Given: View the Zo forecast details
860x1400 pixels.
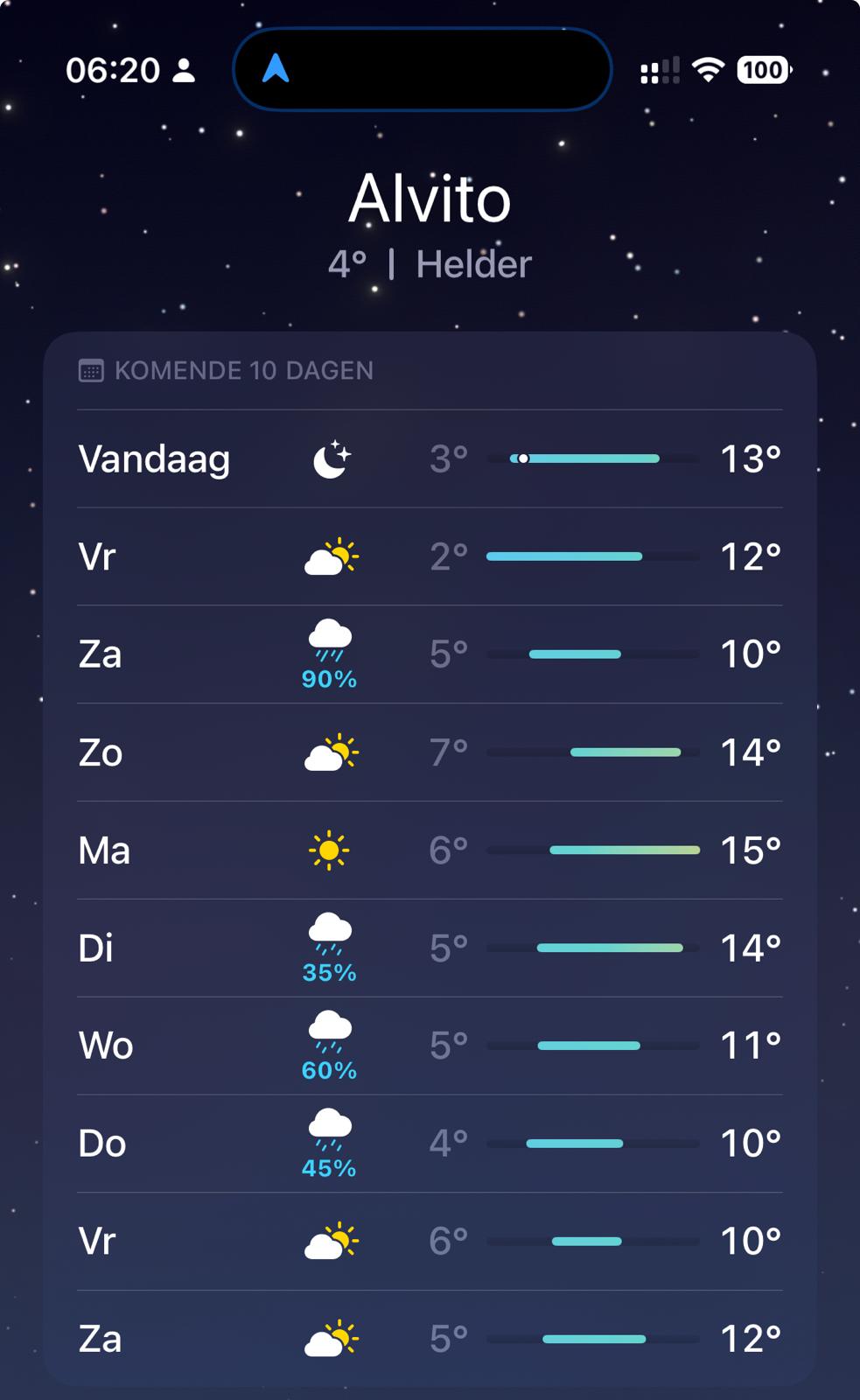Looking at the screenshot, I should pos(429,752).
